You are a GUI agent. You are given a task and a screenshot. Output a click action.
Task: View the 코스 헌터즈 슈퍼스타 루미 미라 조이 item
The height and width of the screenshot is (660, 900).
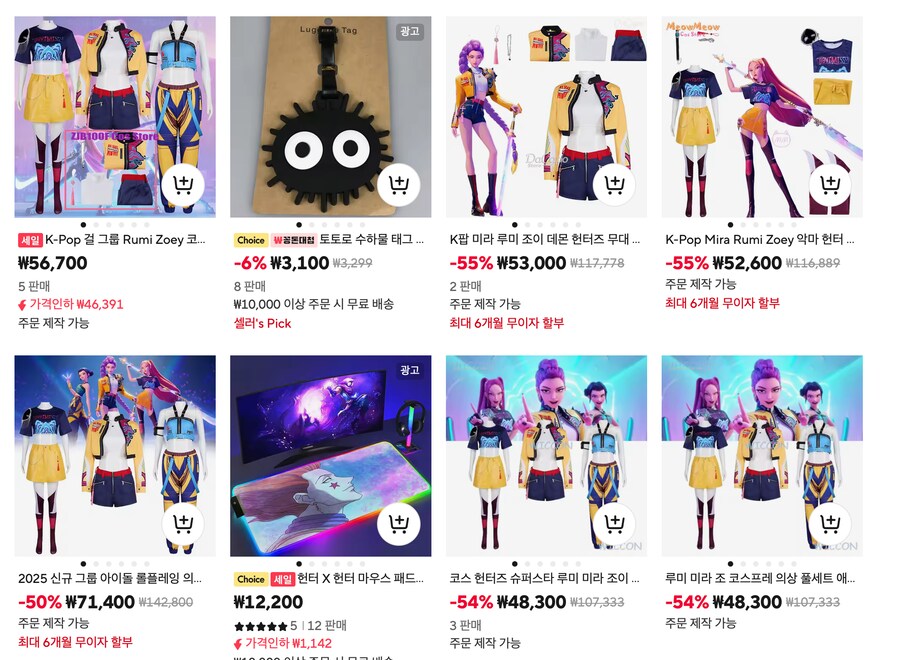pyautogui.click(x=545, y=578)
